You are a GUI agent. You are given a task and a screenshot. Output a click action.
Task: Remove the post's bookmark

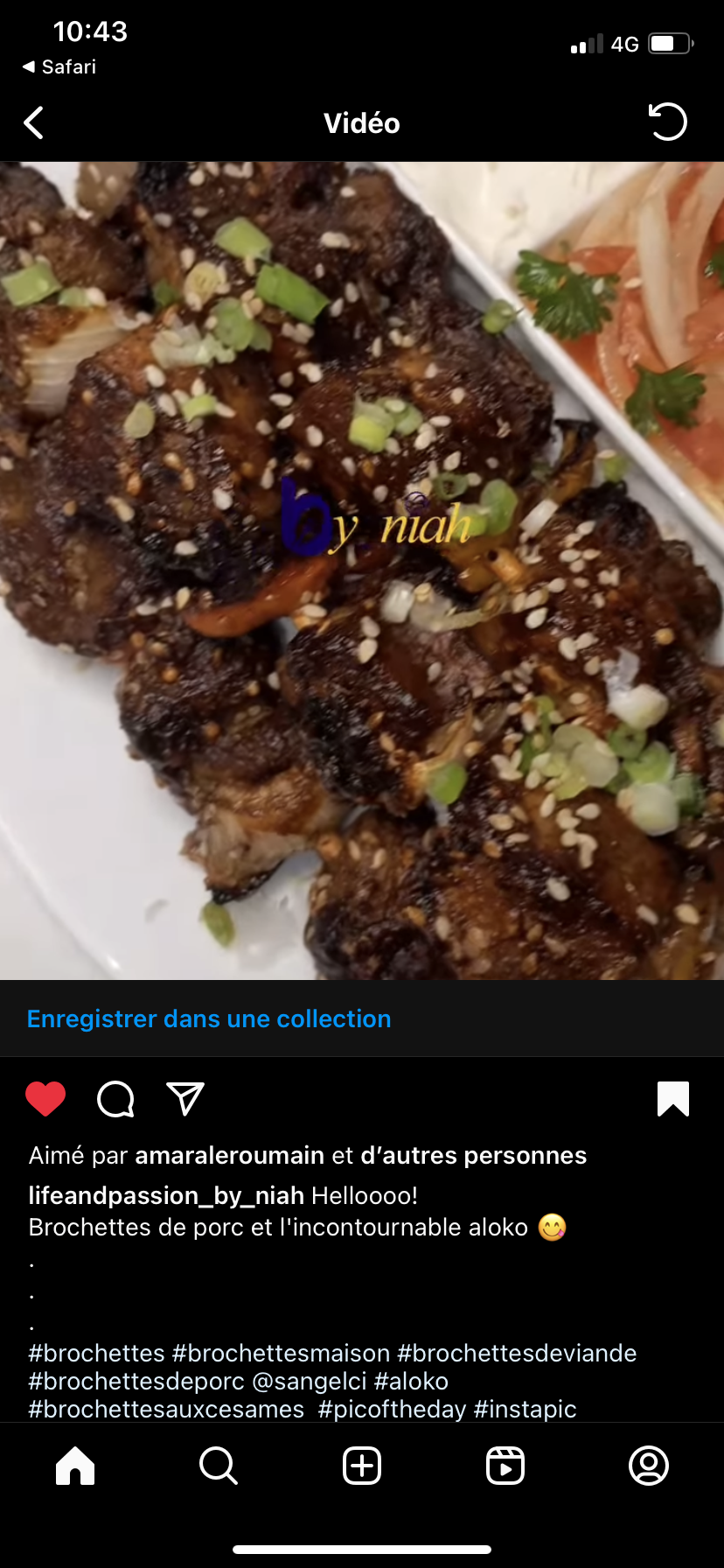pyautogui.click(x=672, y=1099)
